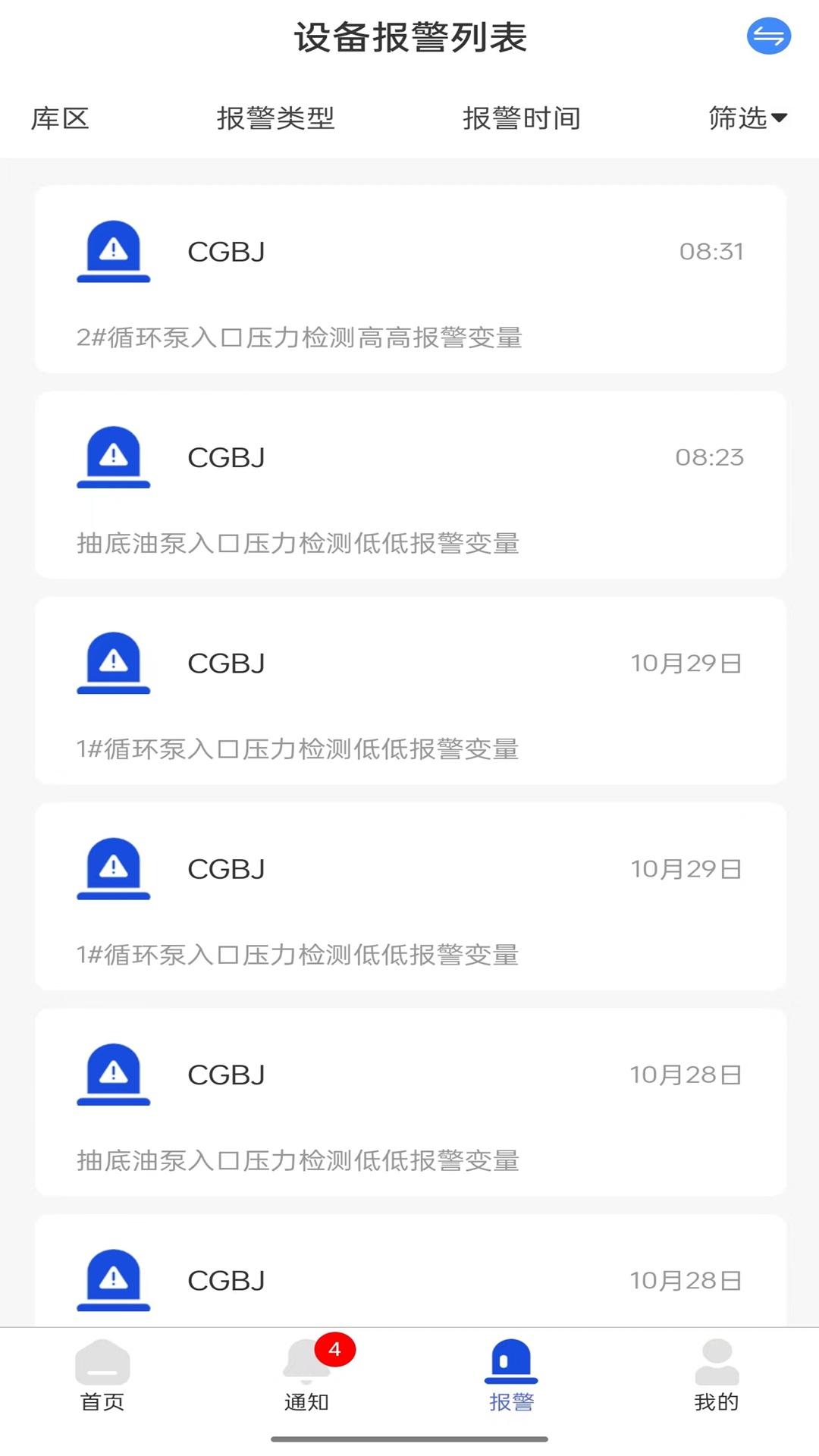Screen dimensions: 819x1456
Task: Open the 08:31 CGBJ alarm detail
Action: [409, 281]
